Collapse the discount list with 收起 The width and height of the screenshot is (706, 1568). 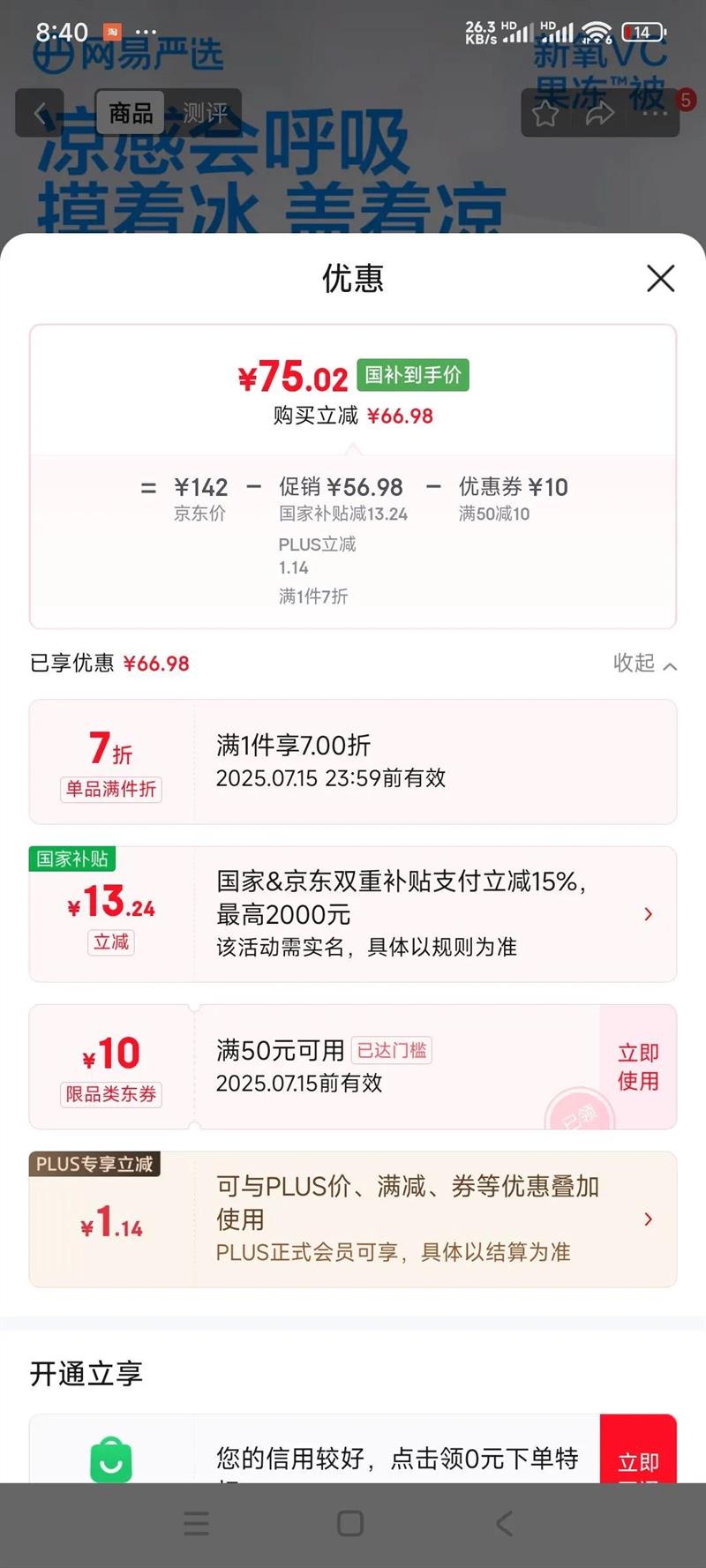(645, 664)
